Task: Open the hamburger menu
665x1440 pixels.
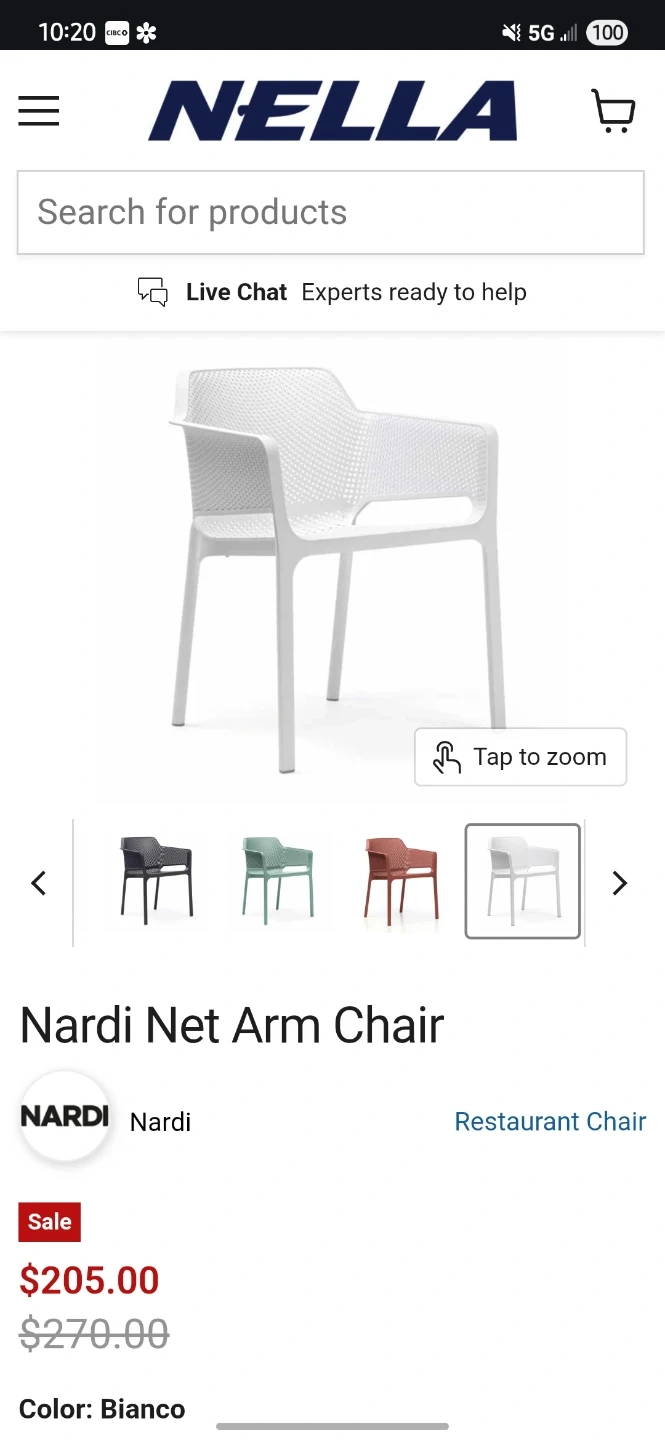Action: pos(39,110)
